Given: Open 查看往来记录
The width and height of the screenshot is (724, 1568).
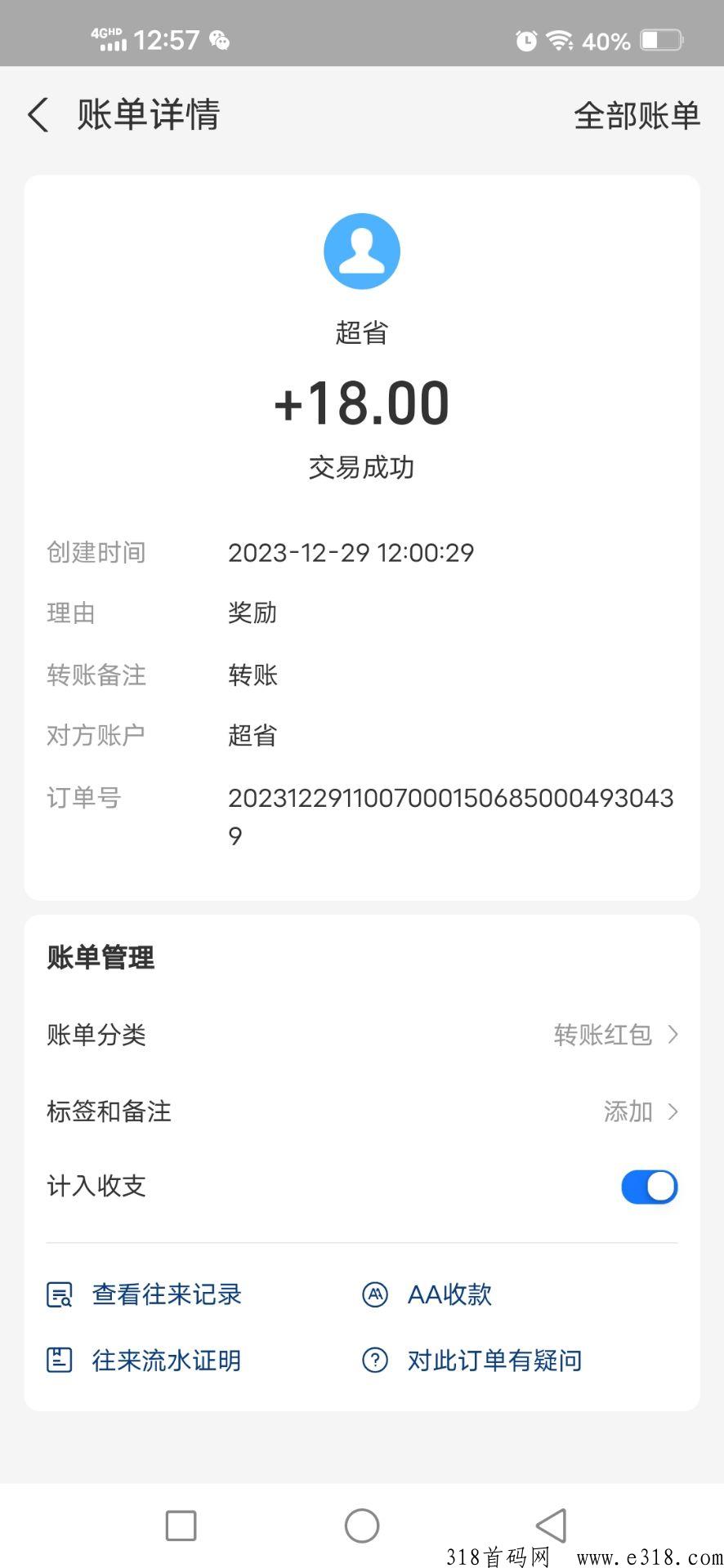Looking at the screenshot, I should pyautogui.click(x=144, y=1294).
